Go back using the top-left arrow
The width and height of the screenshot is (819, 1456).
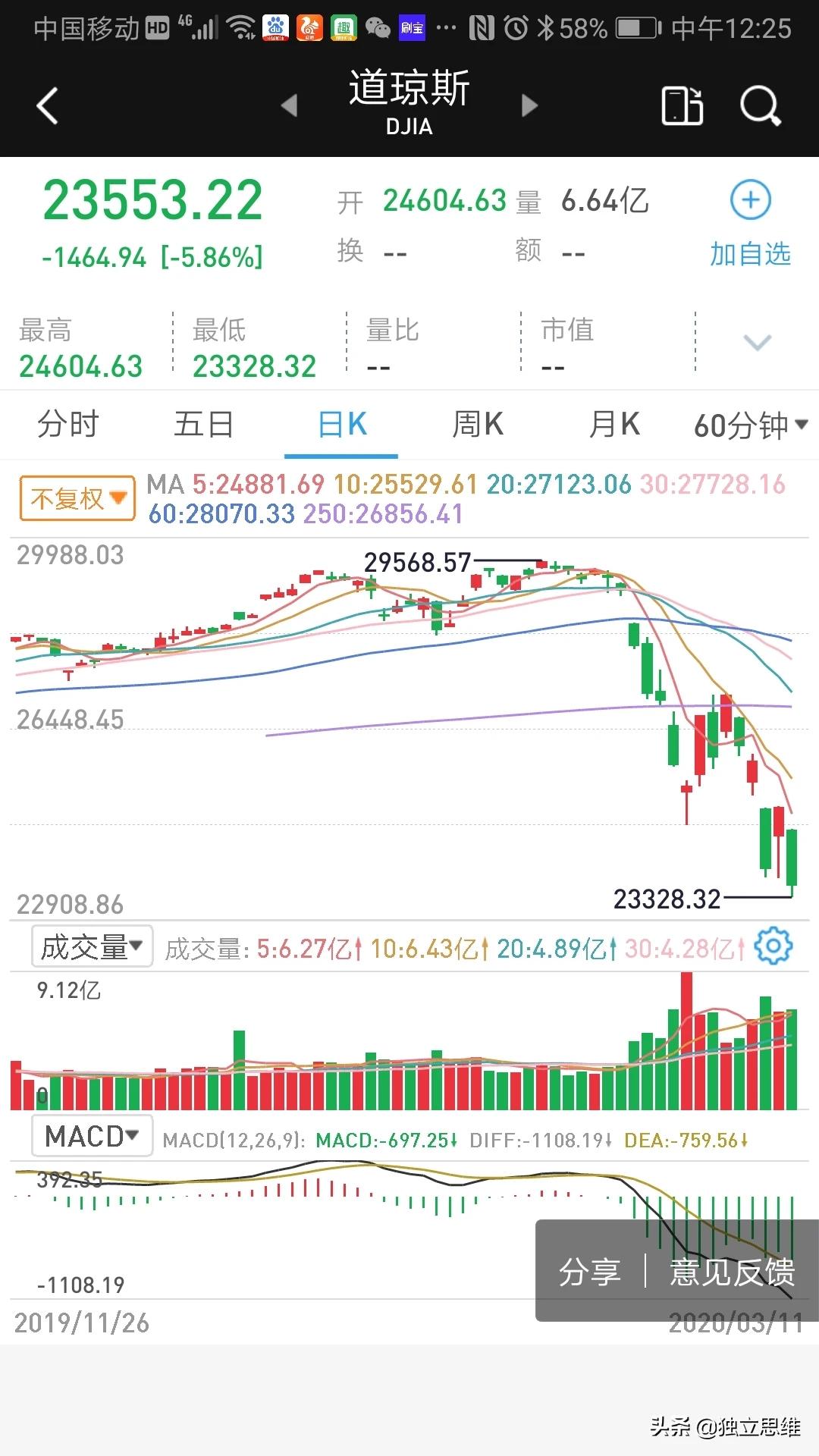(47, 105)
